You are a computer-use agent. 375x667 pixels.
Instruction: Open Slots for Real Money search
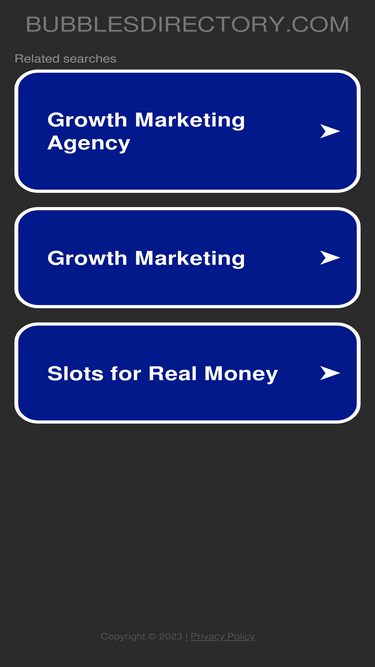[188, 373]
